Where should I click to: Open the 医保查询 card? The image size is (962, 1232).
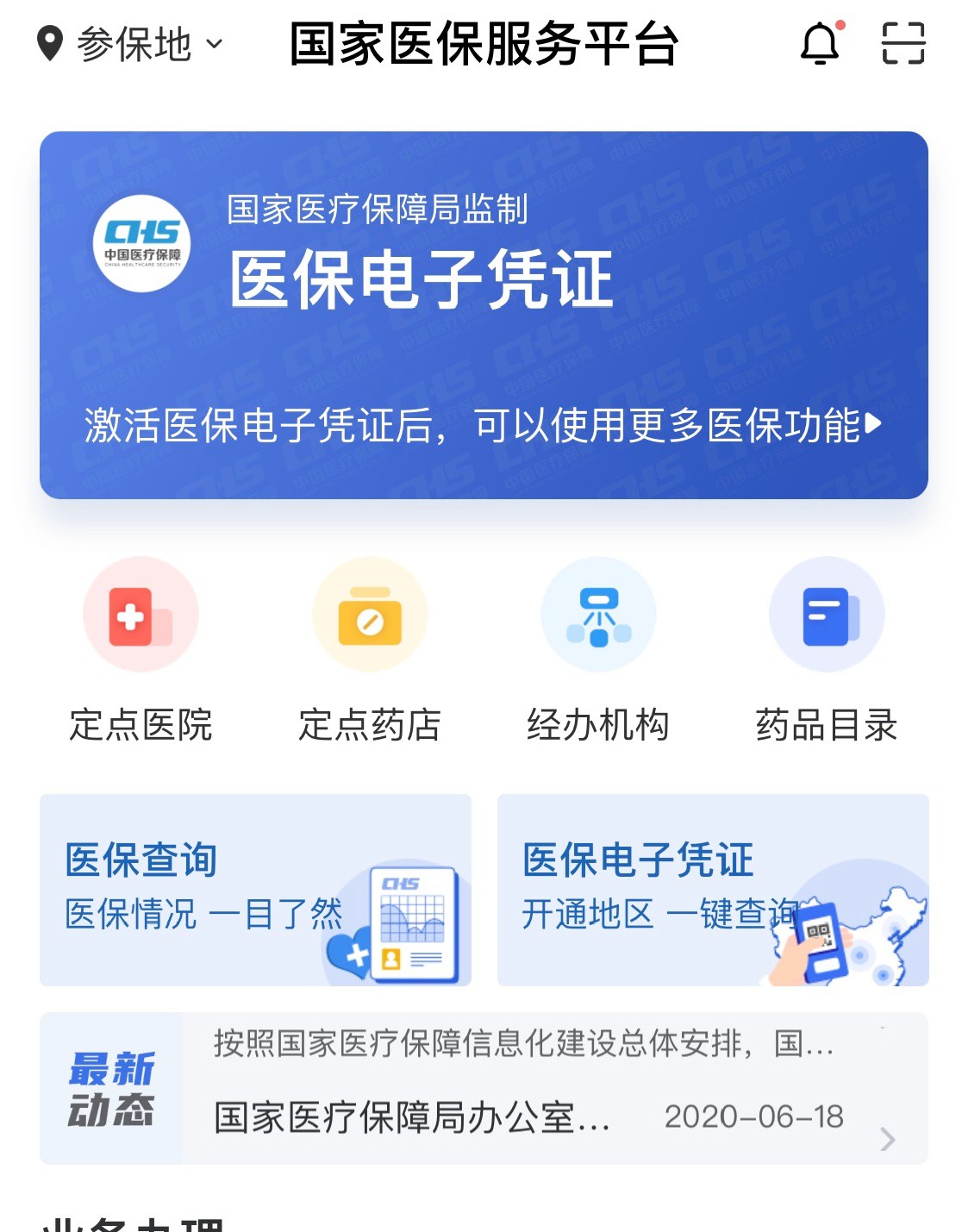coord(255,890)
